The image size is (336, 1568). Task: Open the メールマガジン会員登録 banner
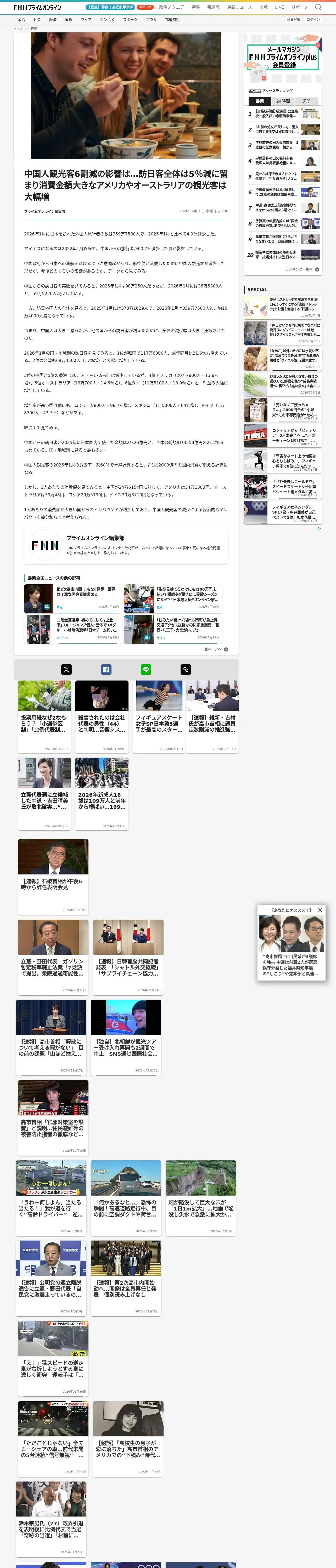[x=284, y=60]
